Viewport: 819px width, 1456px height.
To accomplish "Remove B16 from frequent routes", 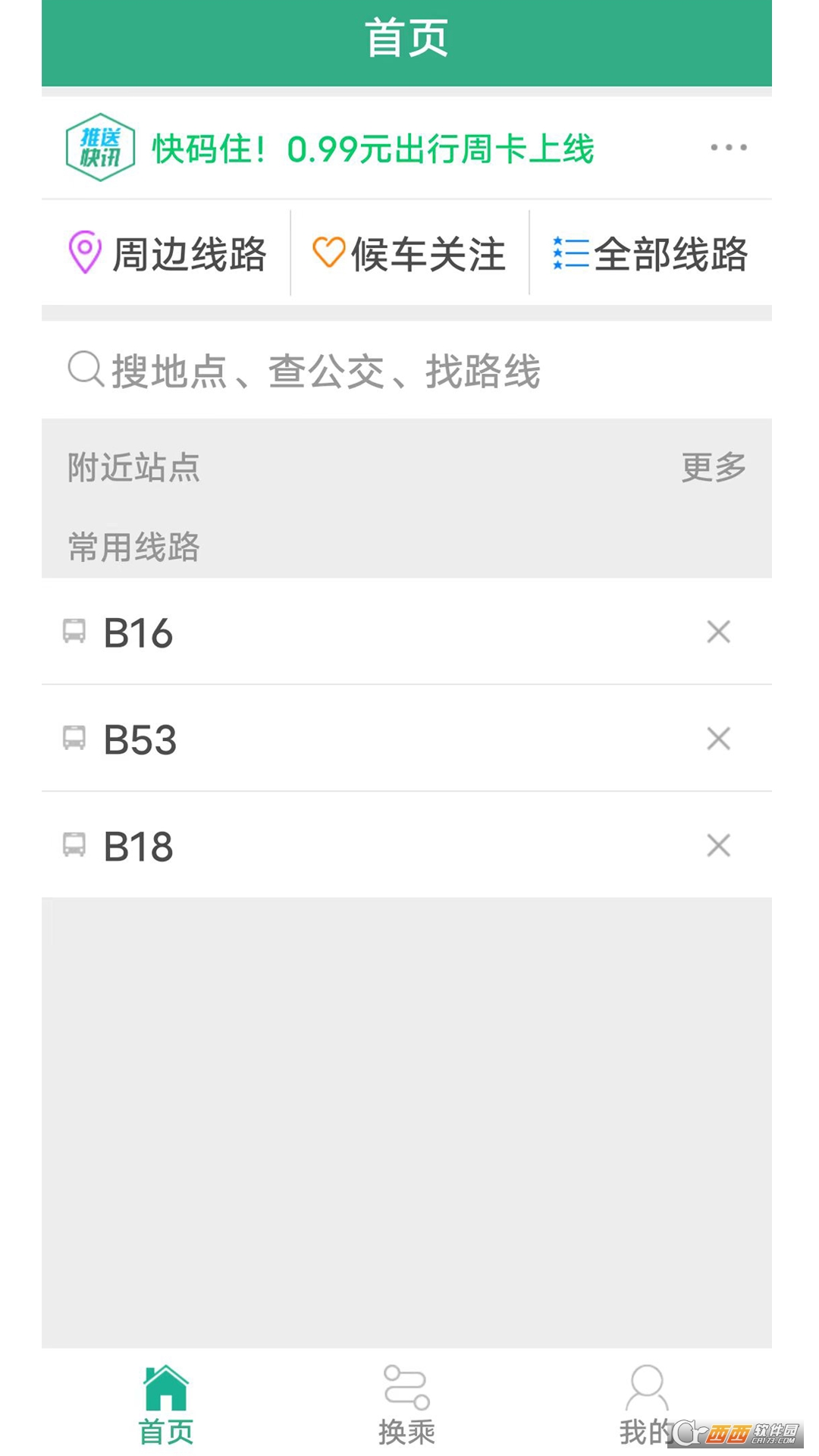I will (x=718, y=632).
